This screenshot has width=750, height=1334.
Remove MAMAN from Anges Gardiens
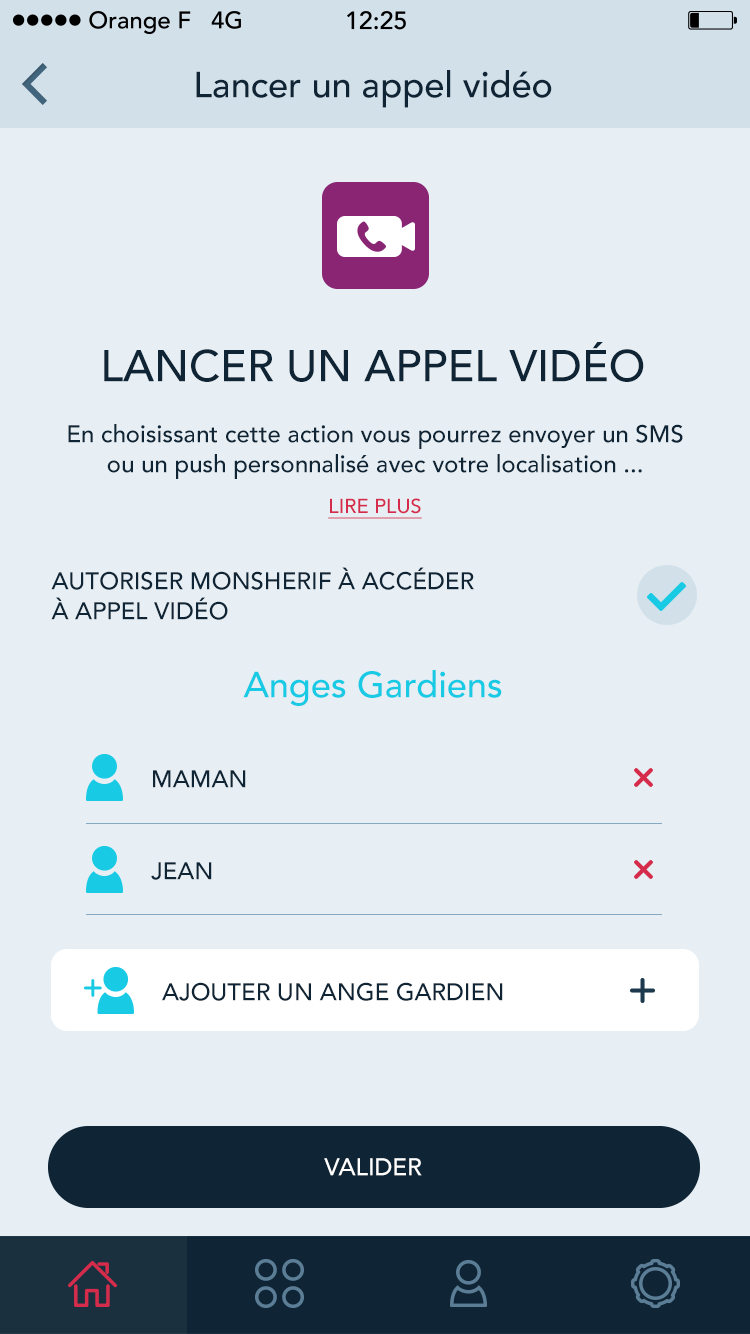(x=643, y=778)
